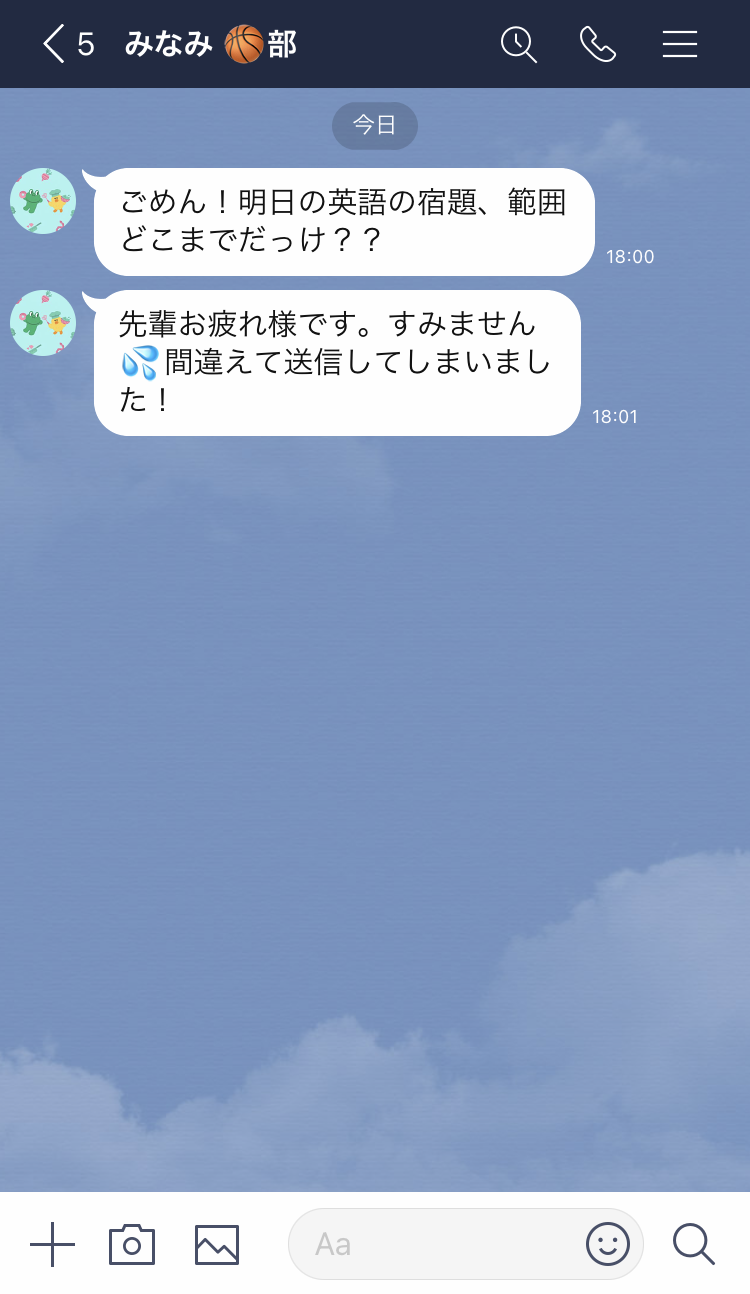
Task: Open the sticker and emoji picker
Action: pyautogui.click(x=608, y=1244)
